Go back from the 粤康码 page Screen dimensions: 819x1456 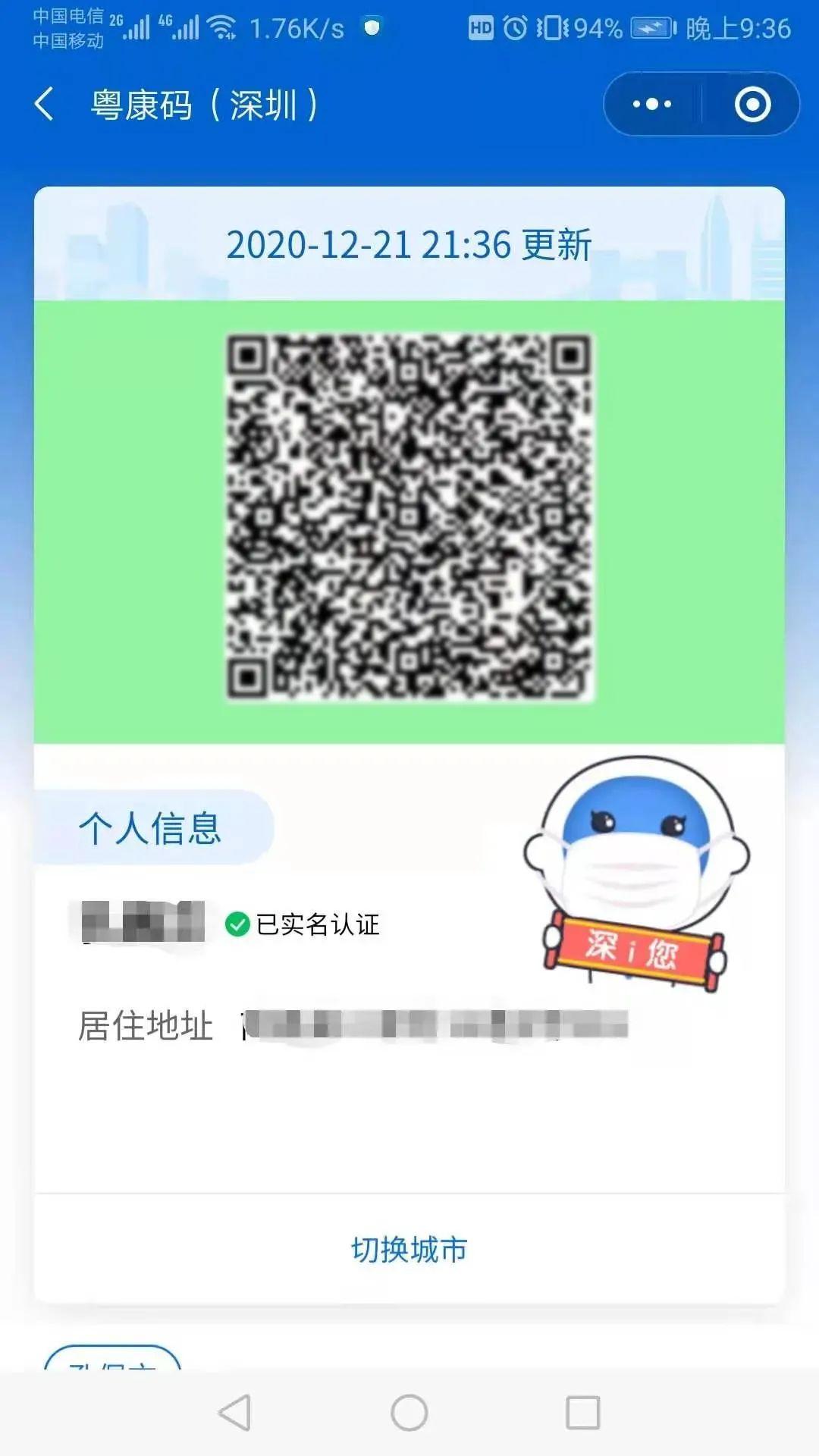tap(45, 104)
